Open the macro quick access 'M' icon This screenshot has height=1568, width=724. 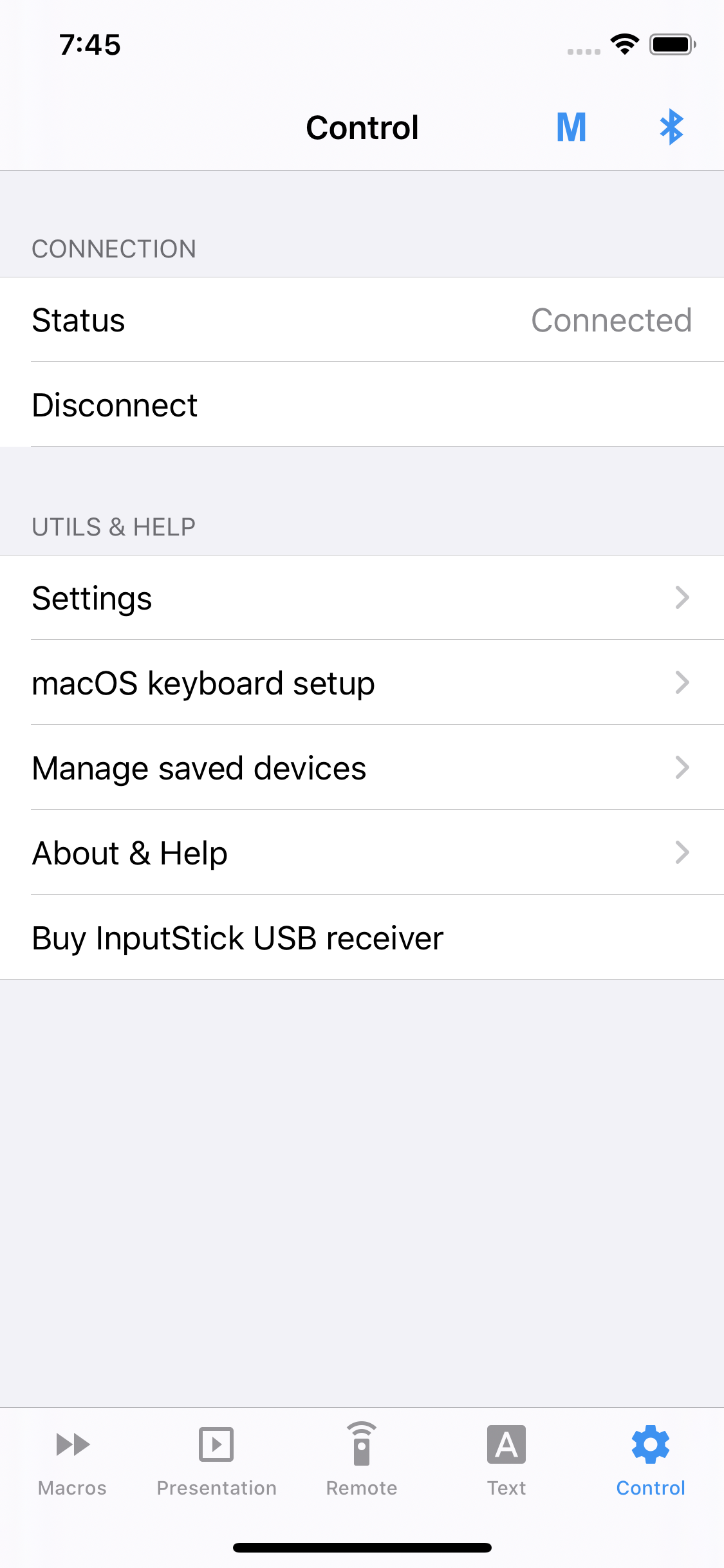pos(570,127)
